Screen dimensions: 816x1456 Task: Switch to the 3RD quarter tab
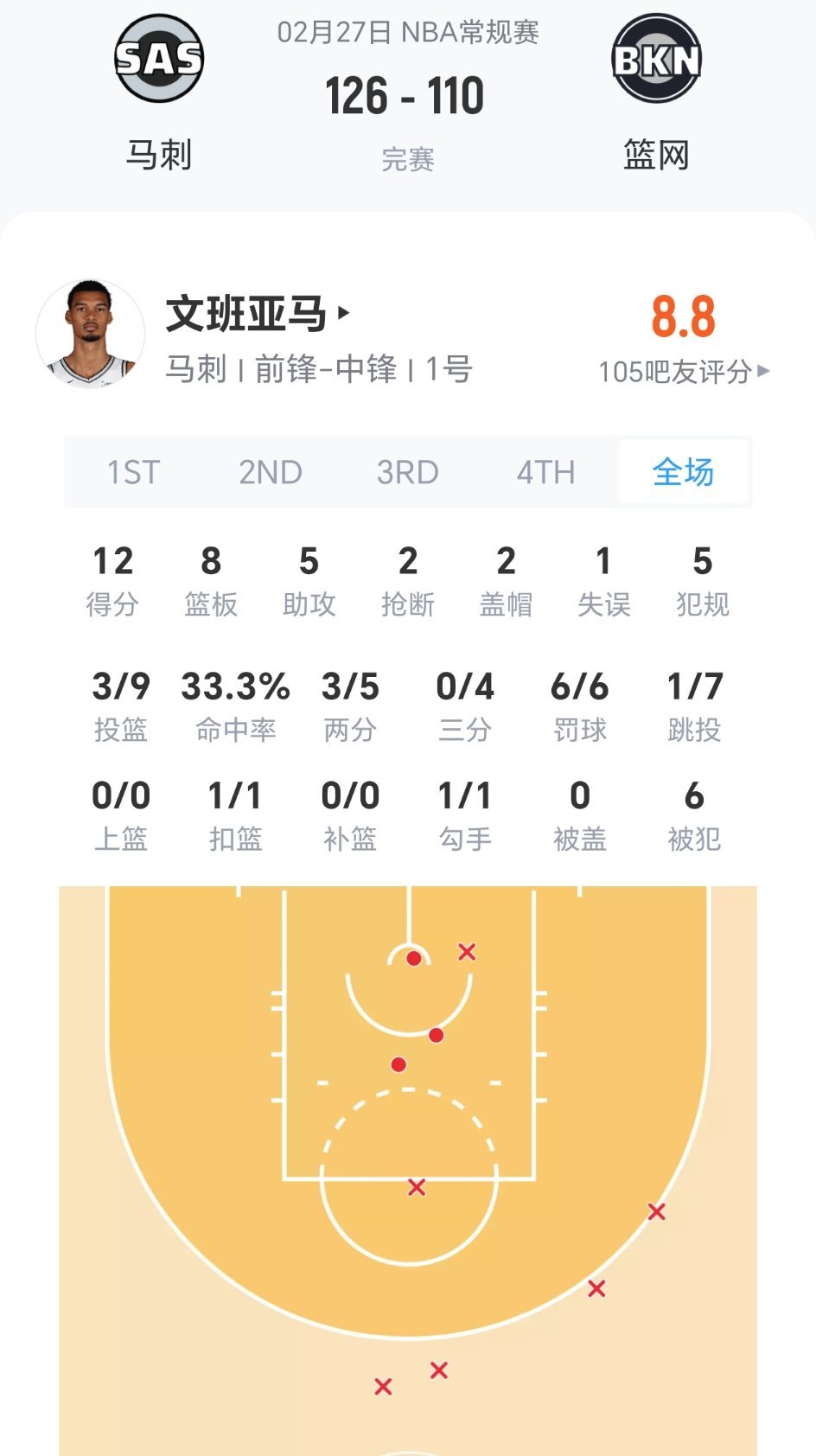[x=407, y=472]
